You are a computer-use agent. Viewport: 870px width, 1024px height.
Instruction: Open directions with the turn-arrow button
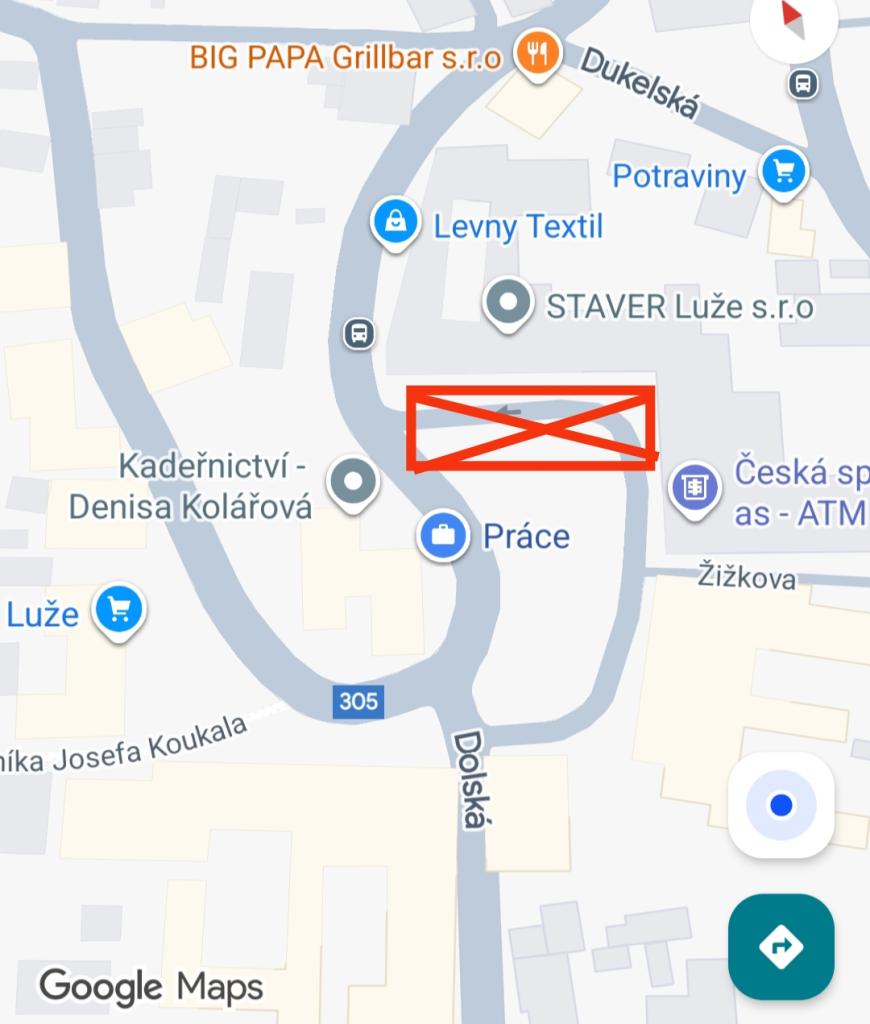point(781,946)
